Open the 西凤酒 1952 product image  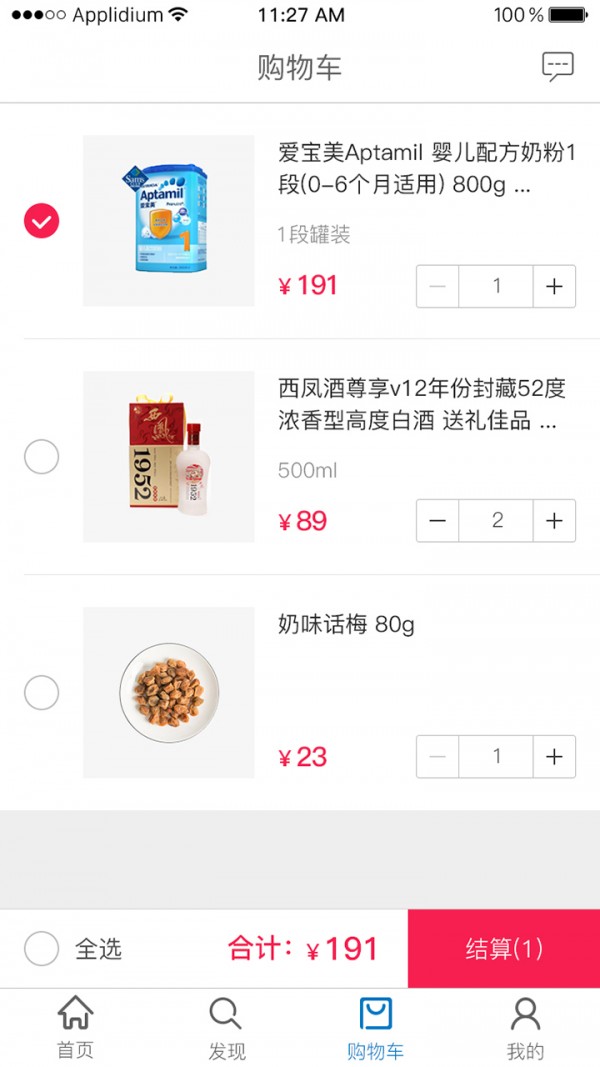point(168,457)
